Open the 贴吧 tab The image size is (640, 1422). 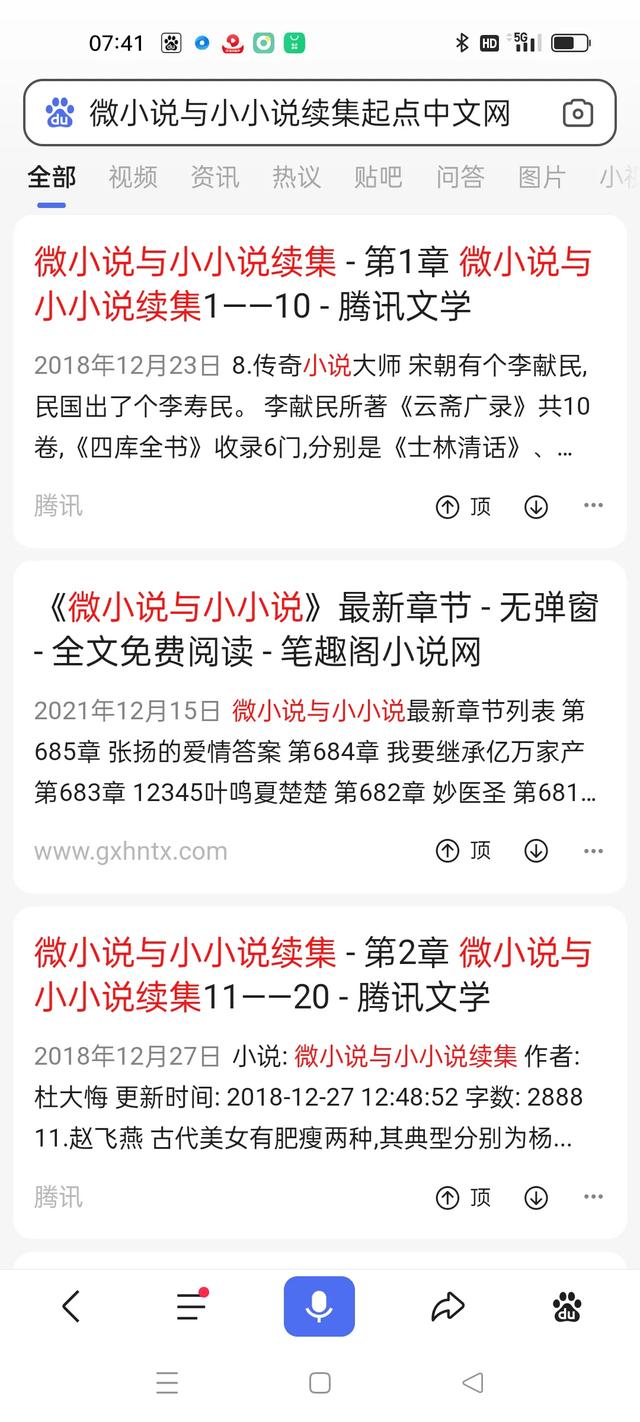tap(378, 177)
